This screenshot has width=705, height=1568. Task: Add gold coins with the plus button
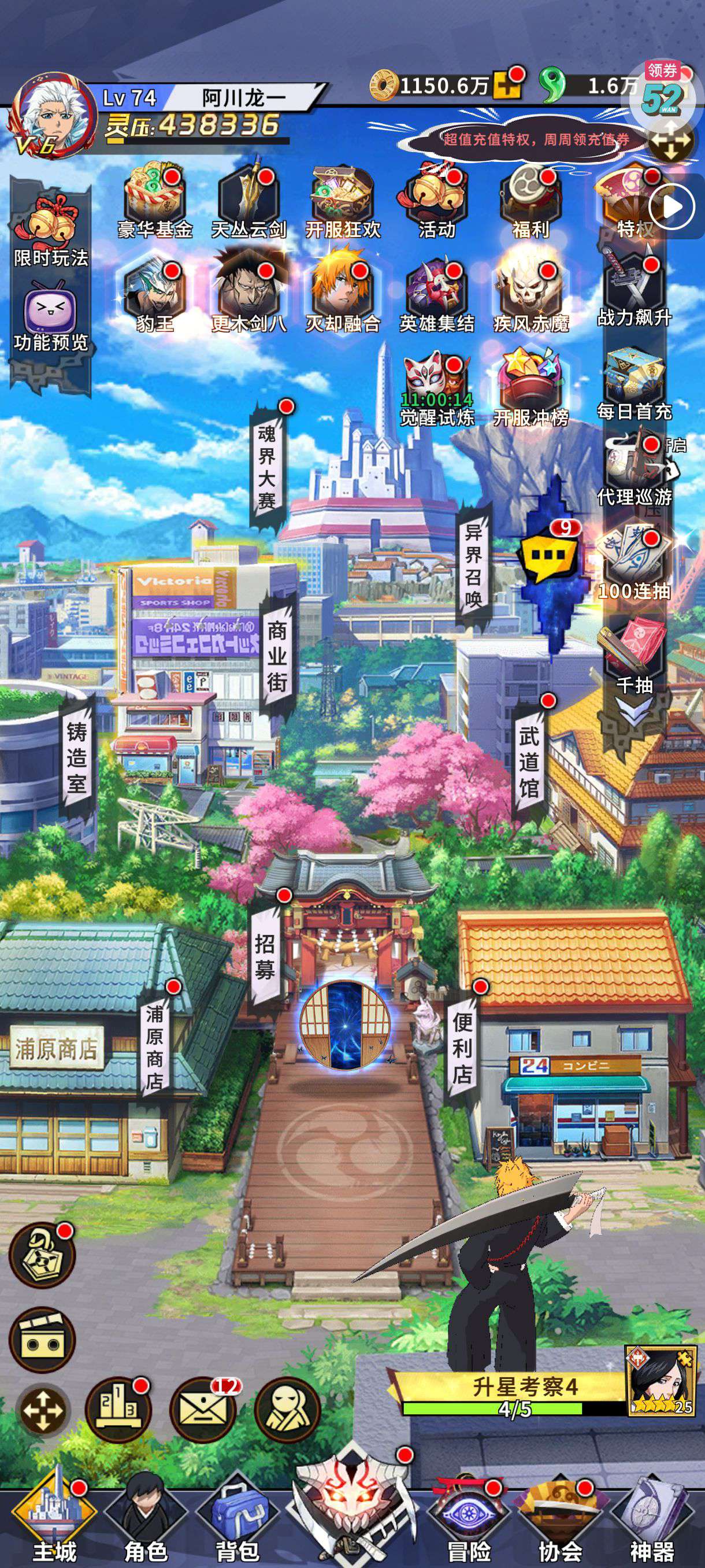[507, 84]
